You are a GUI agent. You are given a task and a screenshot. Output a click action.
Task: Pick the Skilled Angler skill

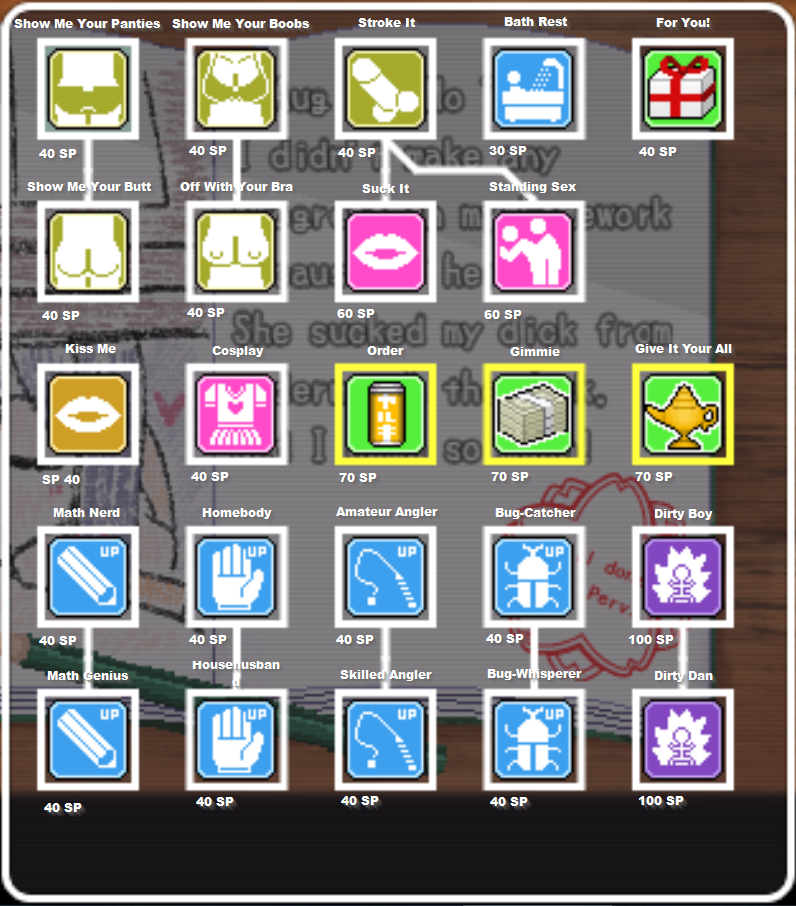pyautogui.click(x=386, y=739)
